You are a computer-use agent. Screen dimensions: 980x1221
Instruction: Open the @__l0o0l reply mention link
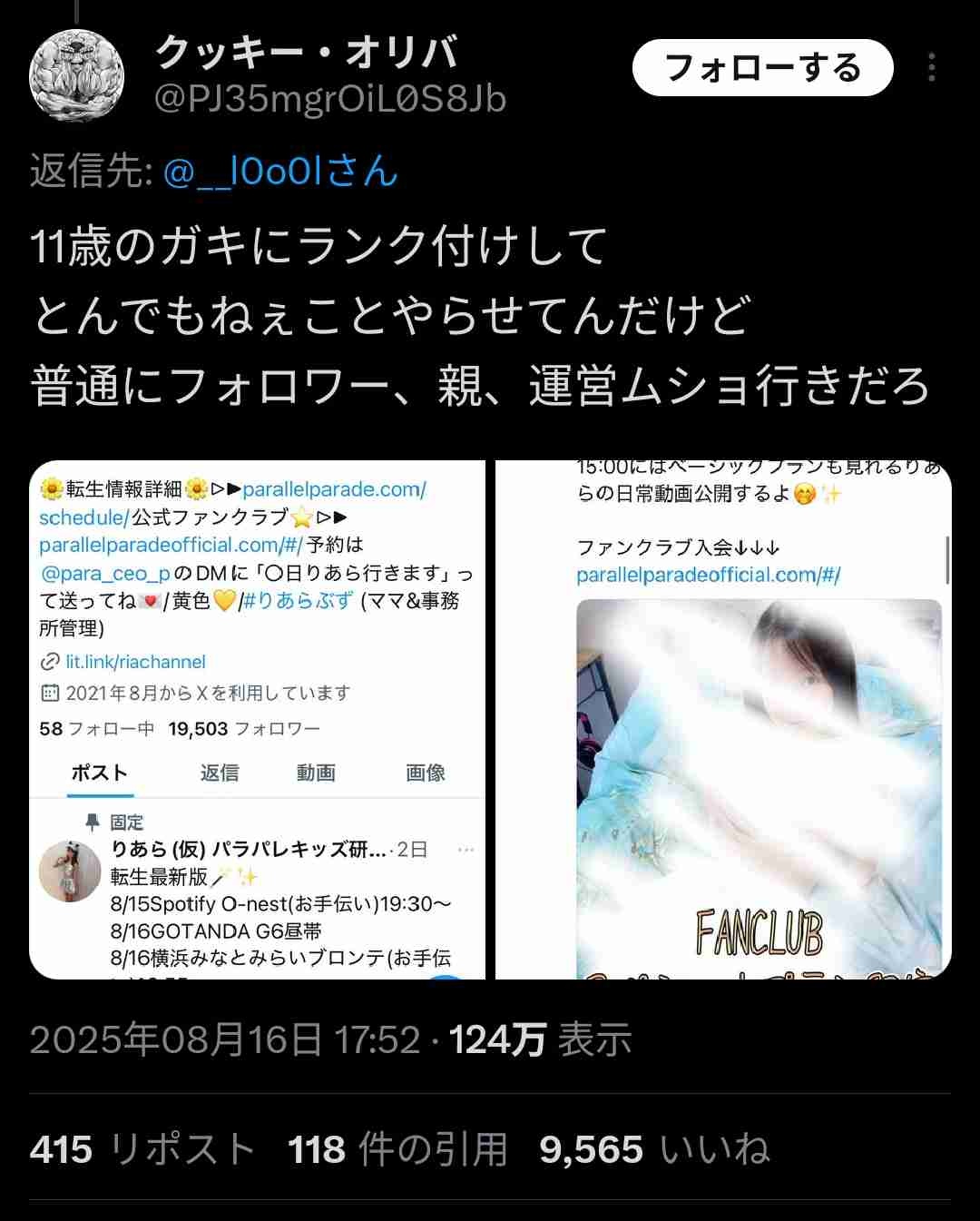(280, 171)
